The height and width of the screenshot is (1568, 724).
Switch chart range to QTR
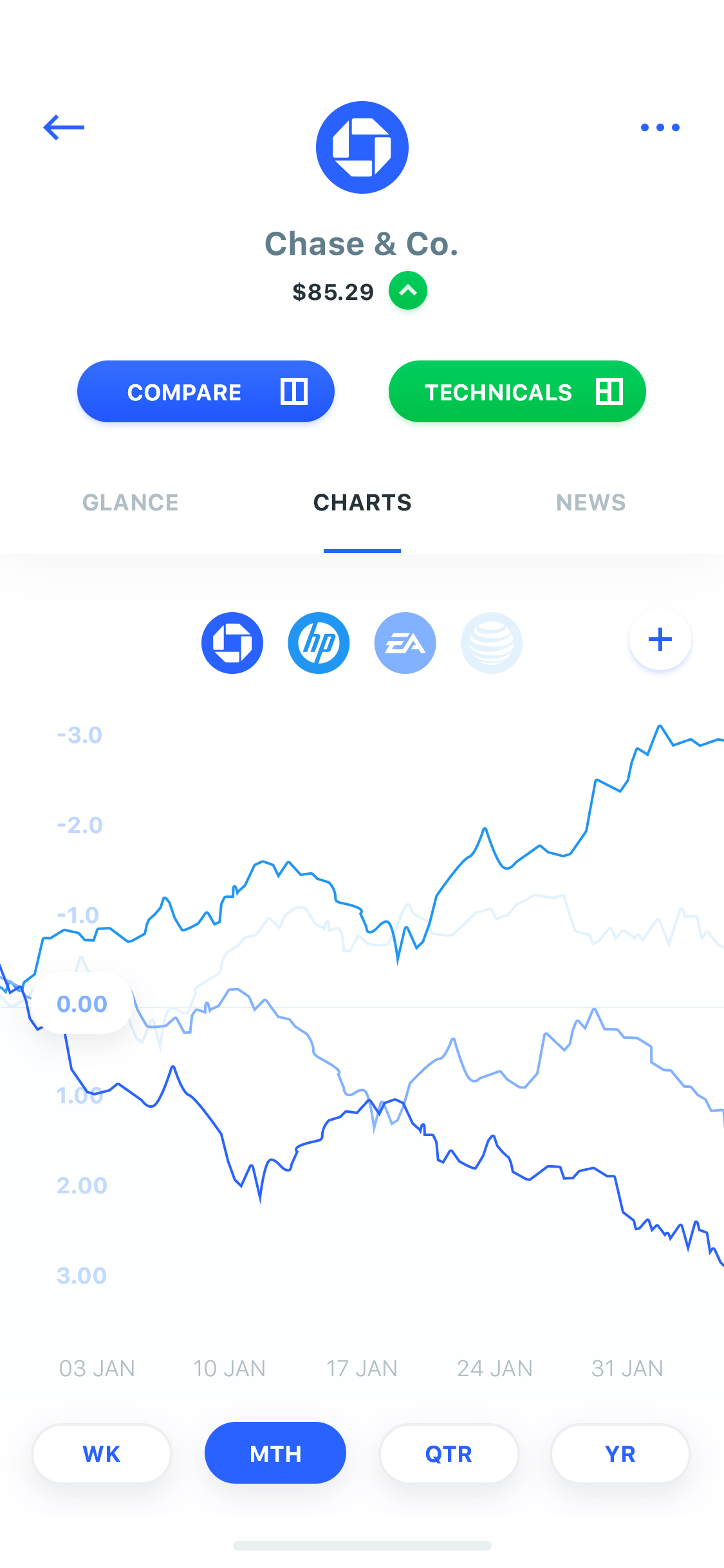click(449, 1453)
